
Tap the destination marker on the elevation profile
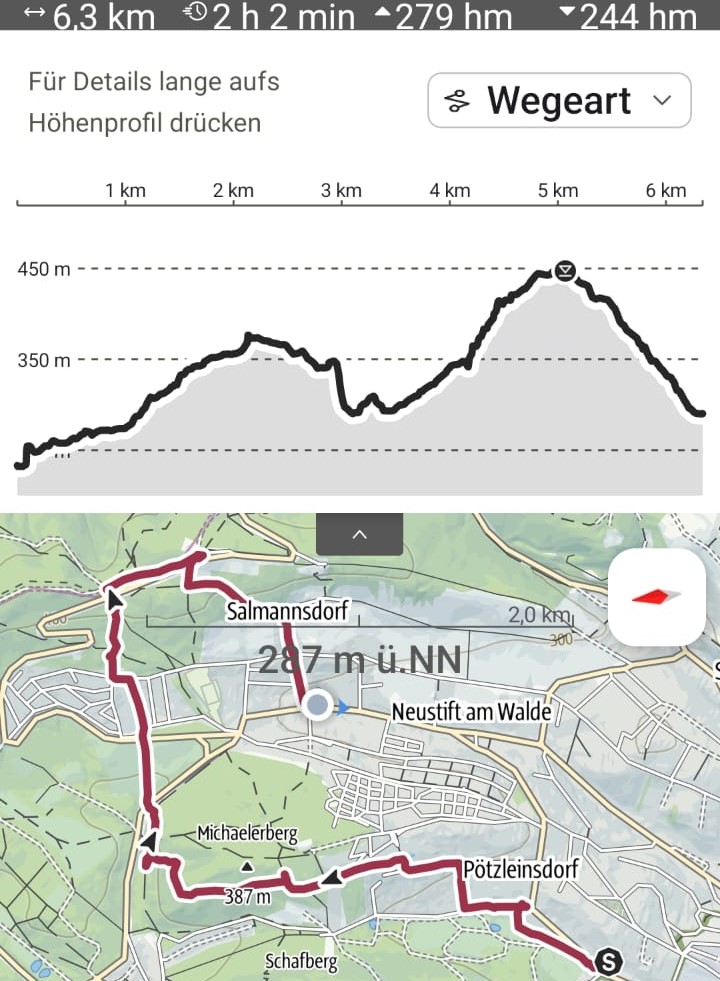[x=565, y=271]
